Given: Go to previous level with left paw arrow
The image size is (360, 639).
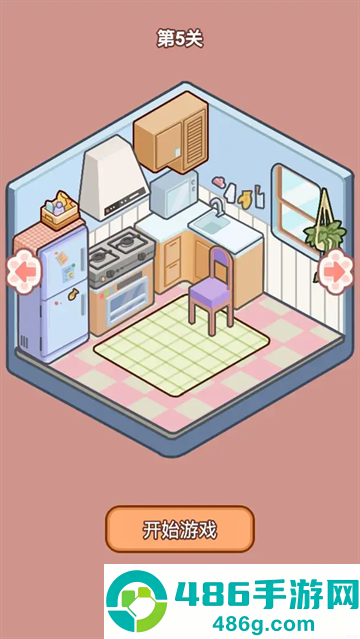Looking at the screenshot, I should pos(24,271).
